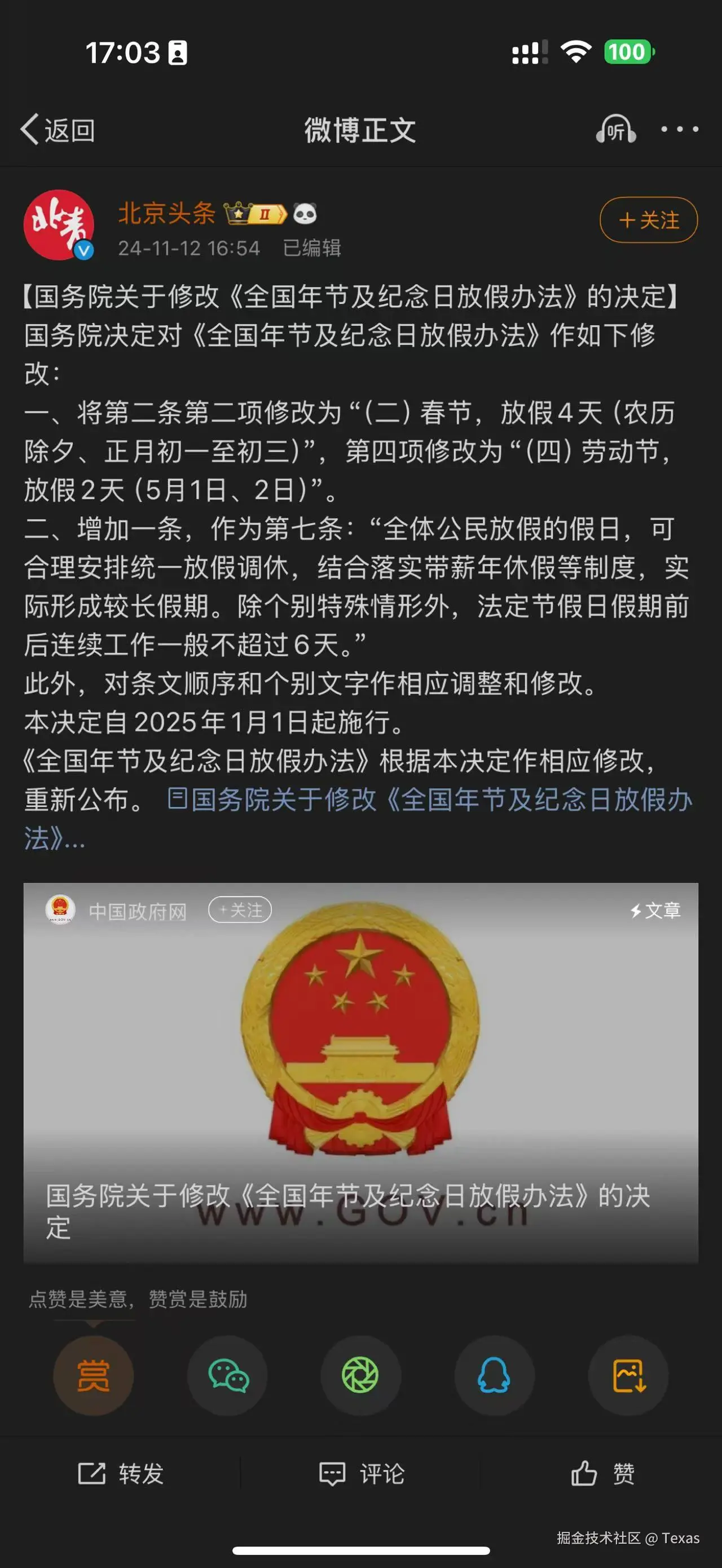Viewport: 722px width, 1568px height.
Task: Tap the blue verified V badge on avatar
Action: pyautogui.click(x=83, y=250)
